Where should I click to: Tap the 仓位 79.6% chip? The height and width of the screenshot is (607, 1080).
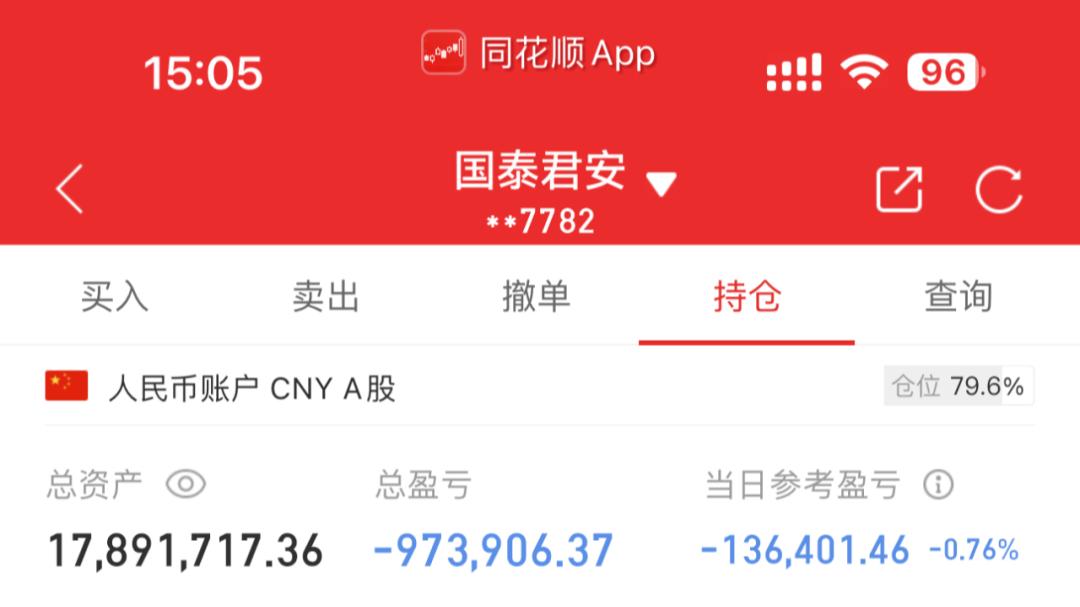click(x=958, y=387)
